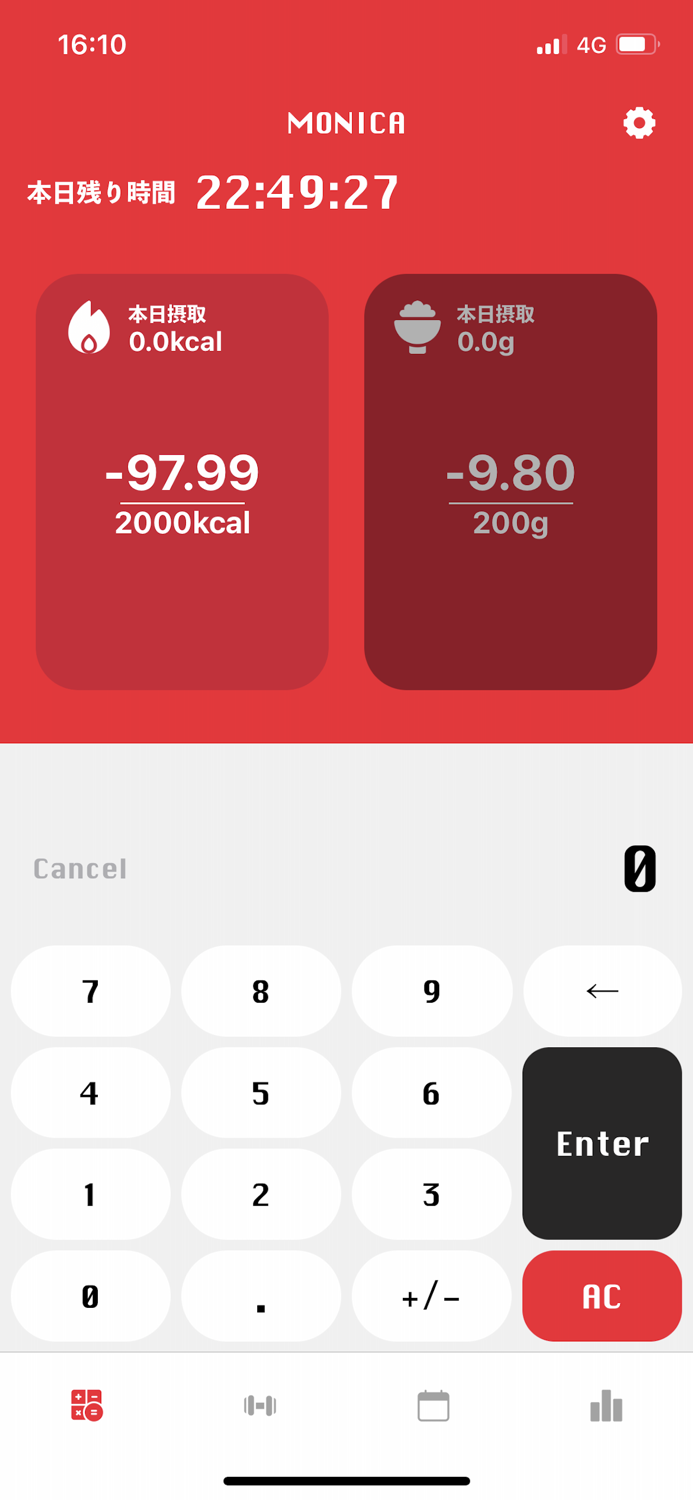Tap number 4 on keypad

90,1094
